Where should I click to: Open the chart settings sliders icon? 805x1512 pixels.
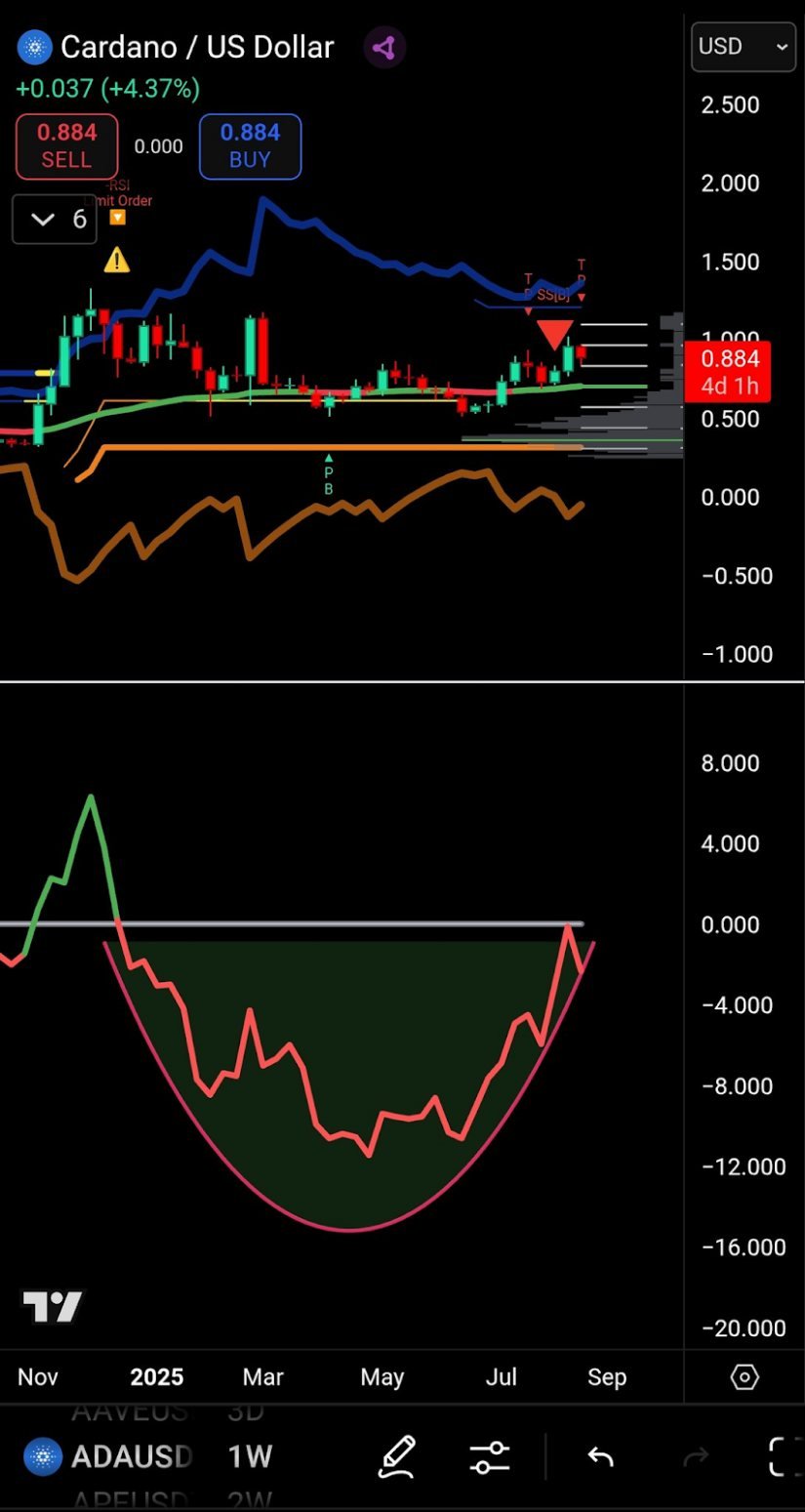click(x=489, y=1457)
